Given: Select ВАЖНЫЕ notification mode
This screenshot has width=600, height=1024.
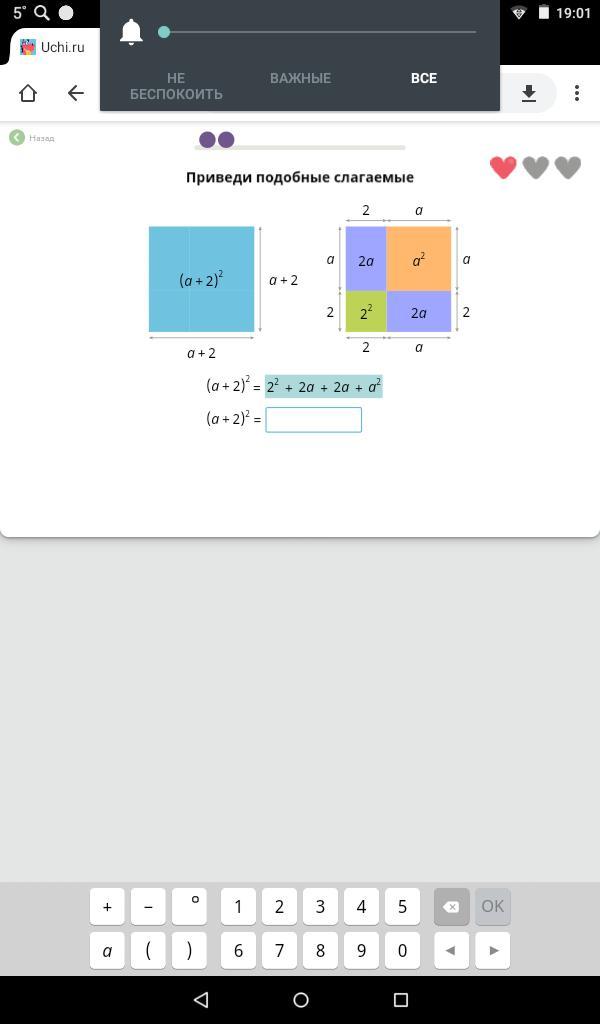Looking at the screenshot, I should tap(300, 78).
